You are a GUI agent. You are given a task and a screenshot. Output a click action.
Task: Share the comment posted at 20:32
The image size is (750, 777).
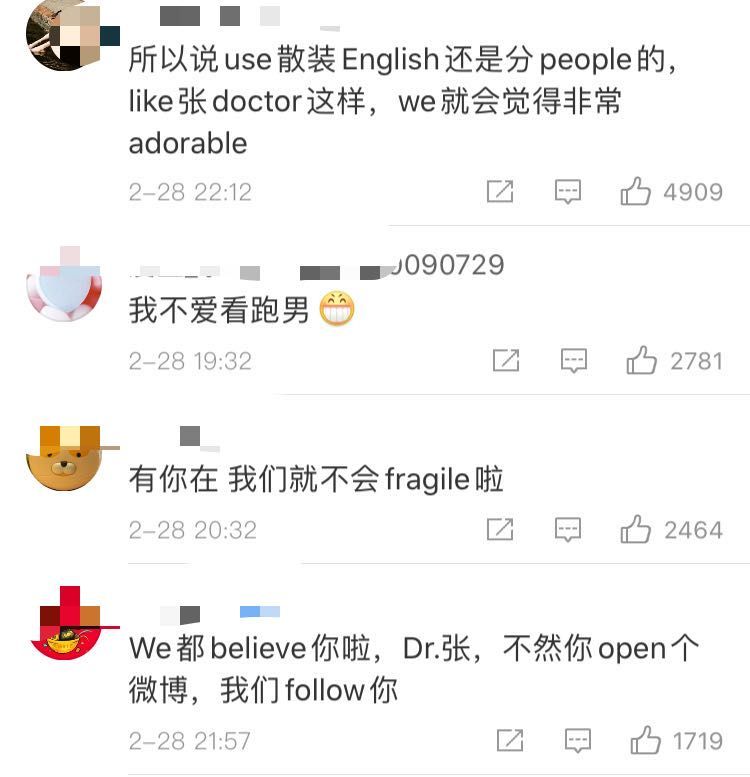click(500, 529)
